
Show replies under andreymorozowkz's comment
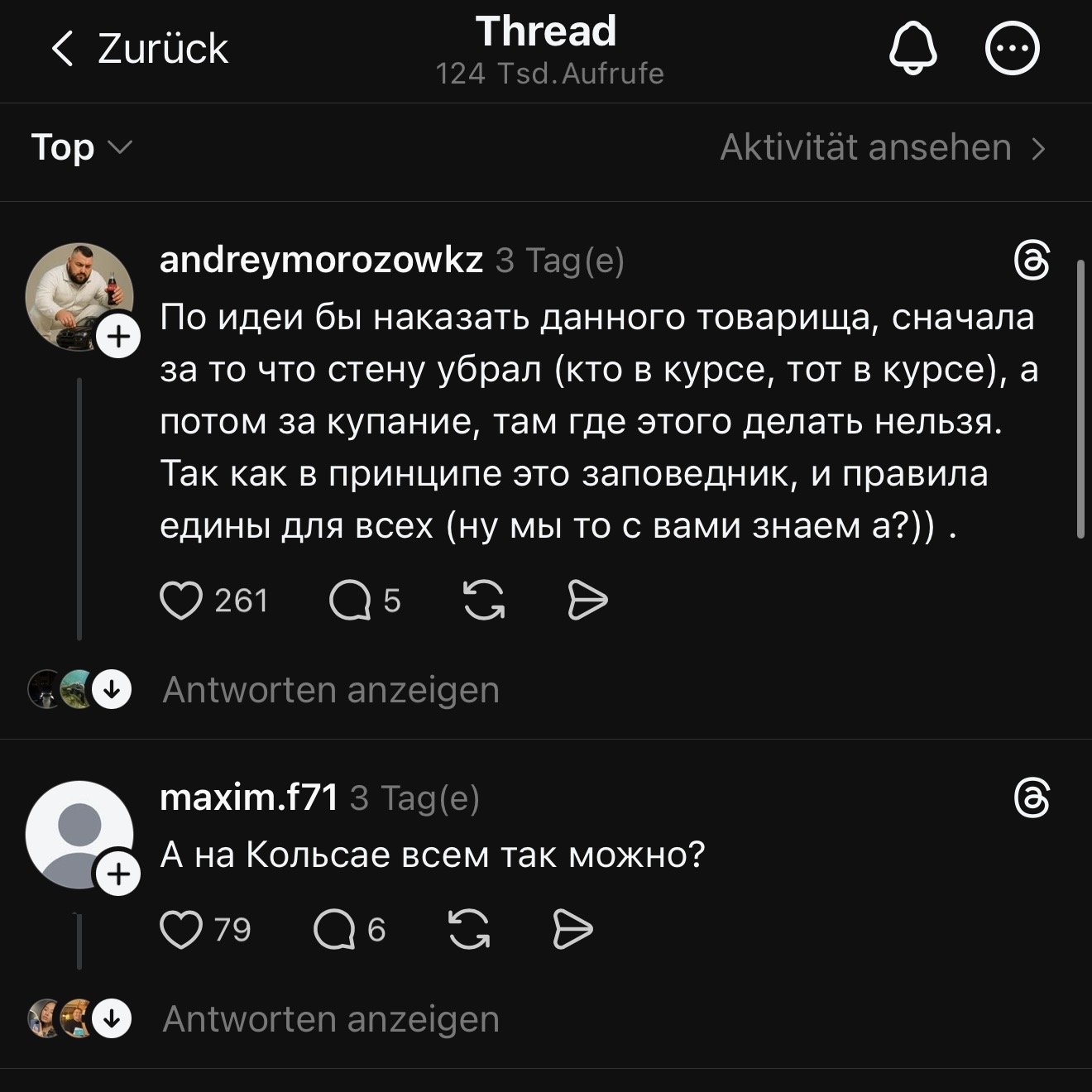(x=331, y=690)
